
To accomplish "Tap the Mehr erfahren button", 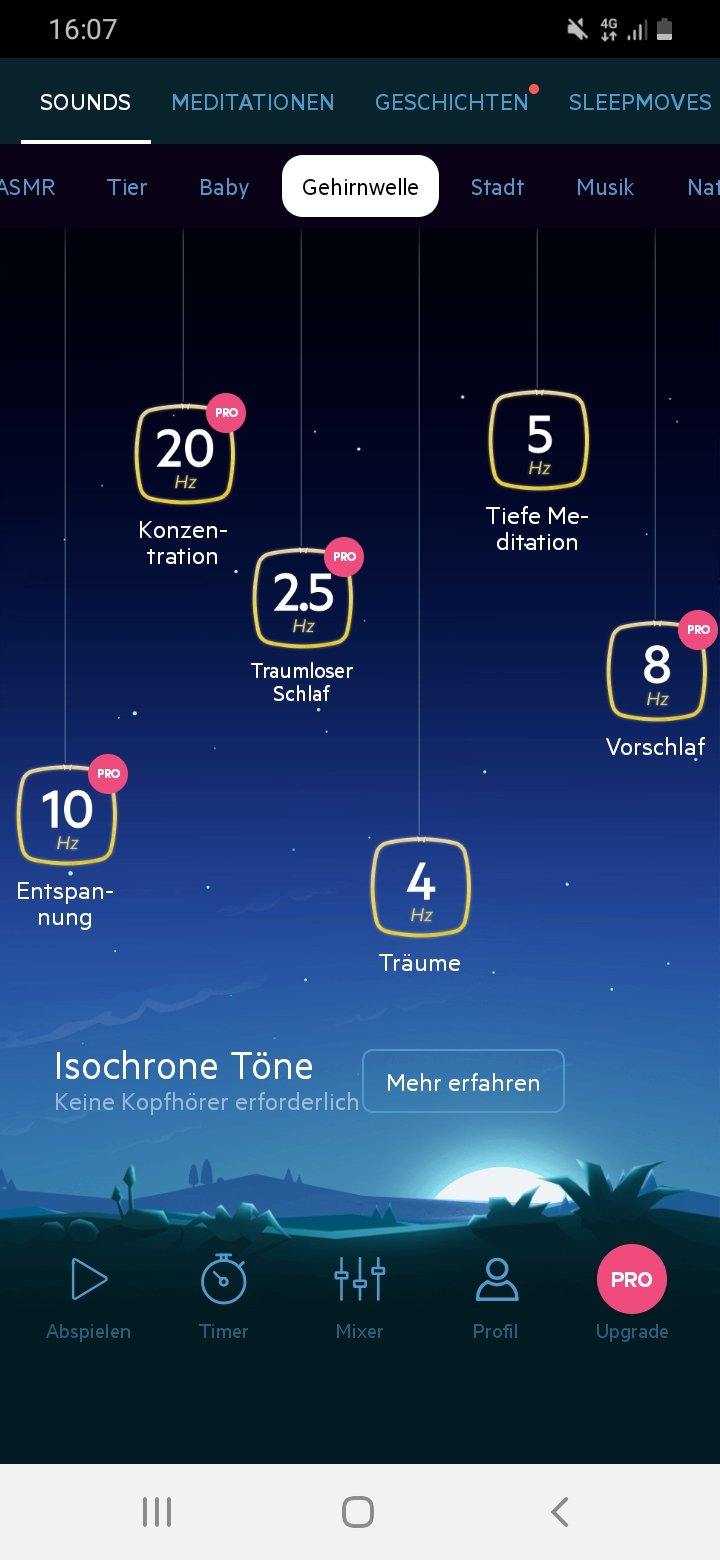I will tap(463, 1081).
